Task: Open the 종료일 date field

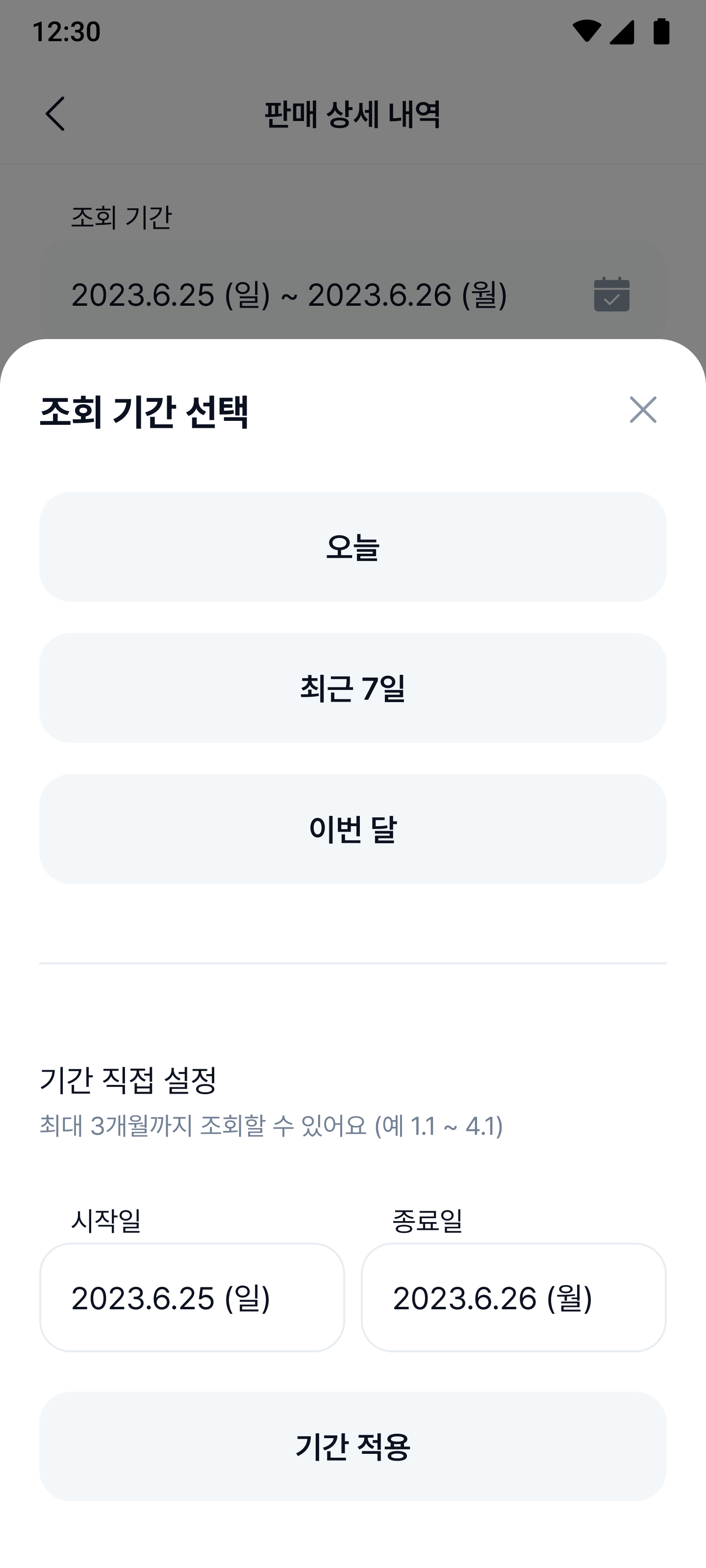Action: [513, 1297]
